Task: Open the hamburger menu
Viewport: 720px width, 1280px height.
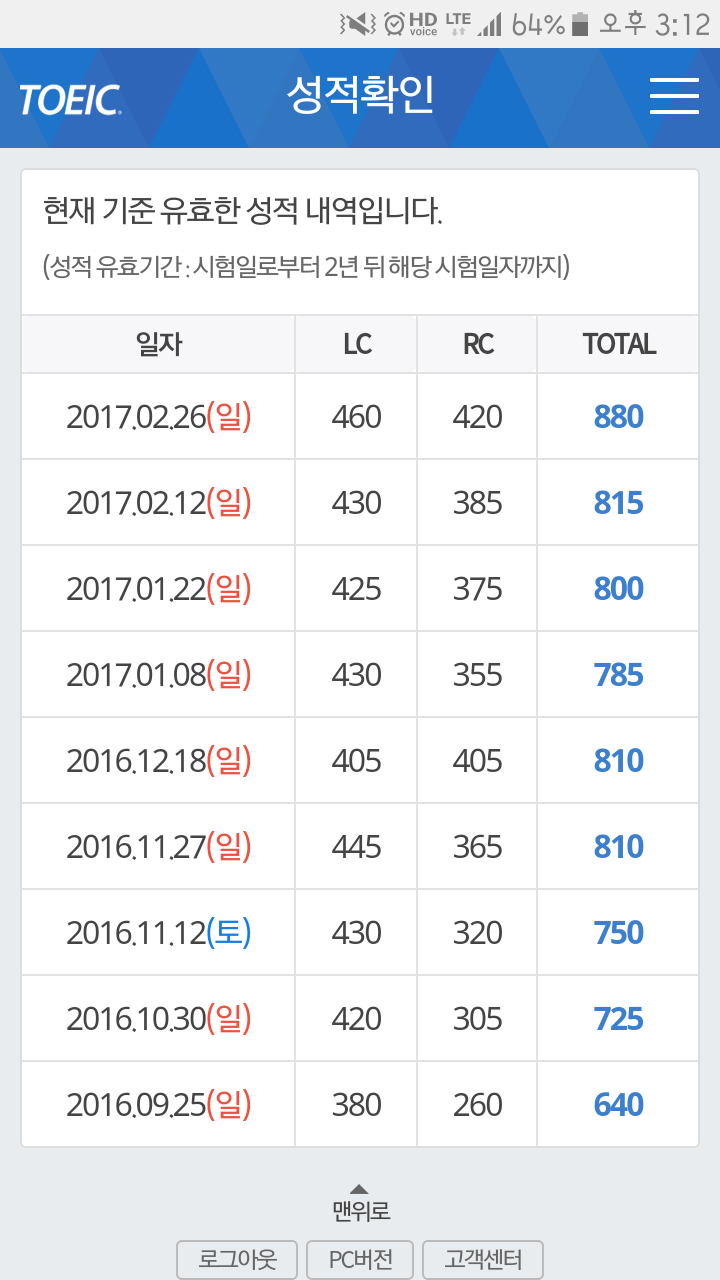Action: (x=674, y=97)
